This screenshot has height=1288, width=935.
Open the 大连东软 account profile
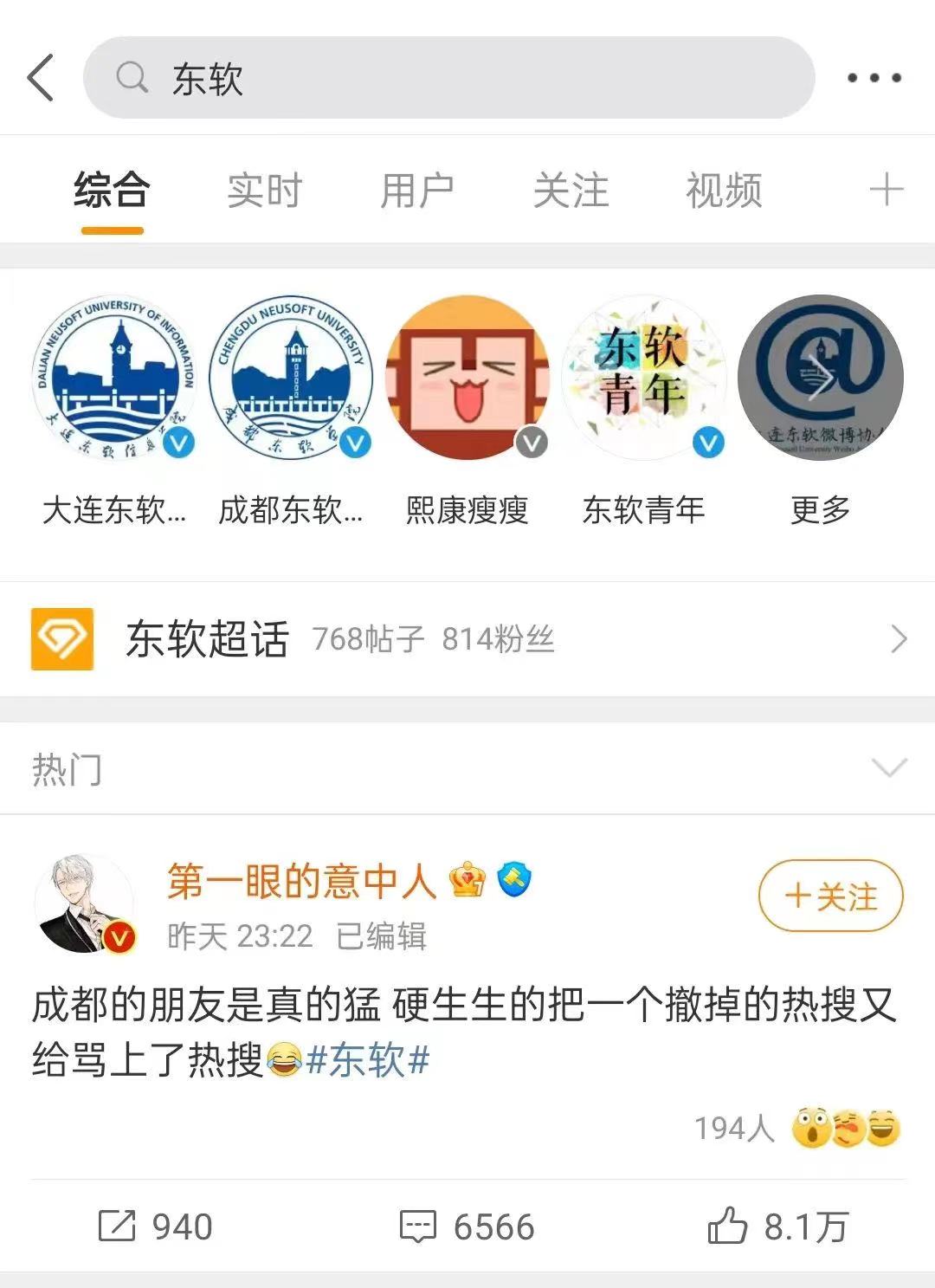(114, 379)
